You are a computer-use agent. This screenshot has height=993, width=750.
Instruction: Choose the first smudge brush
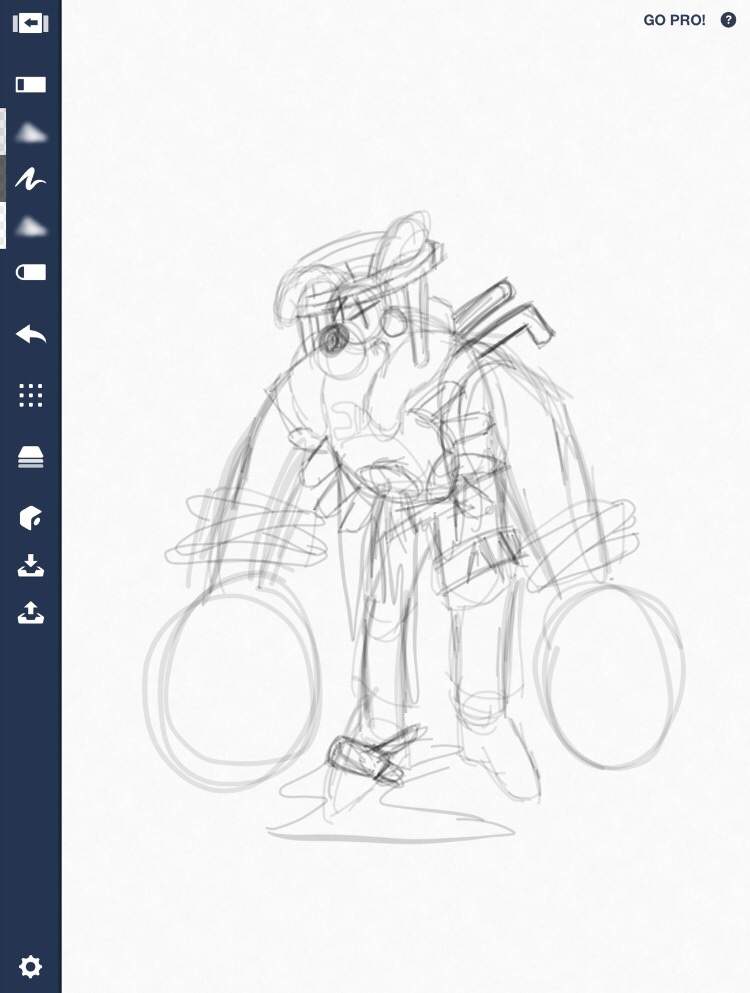click(x=30, y=132)
